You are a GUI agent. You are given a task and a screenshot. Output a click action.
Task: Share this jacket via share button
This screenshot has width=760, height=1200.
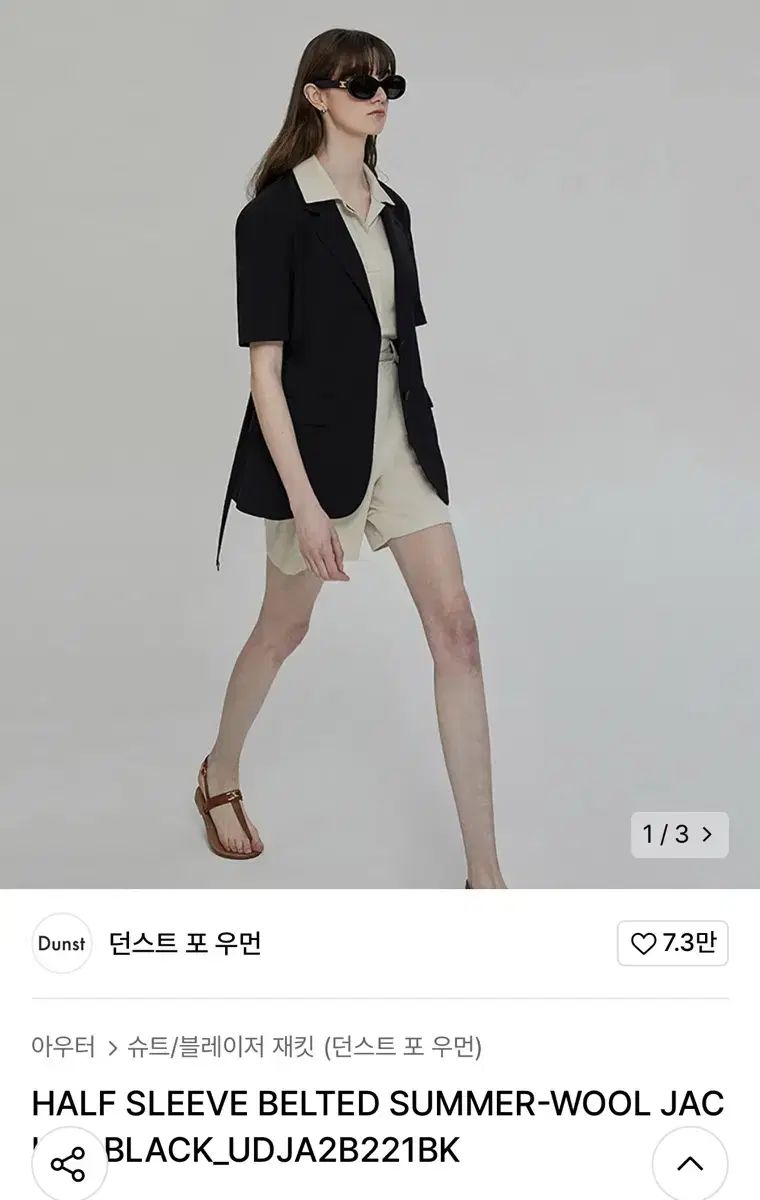coord(68,1165)
